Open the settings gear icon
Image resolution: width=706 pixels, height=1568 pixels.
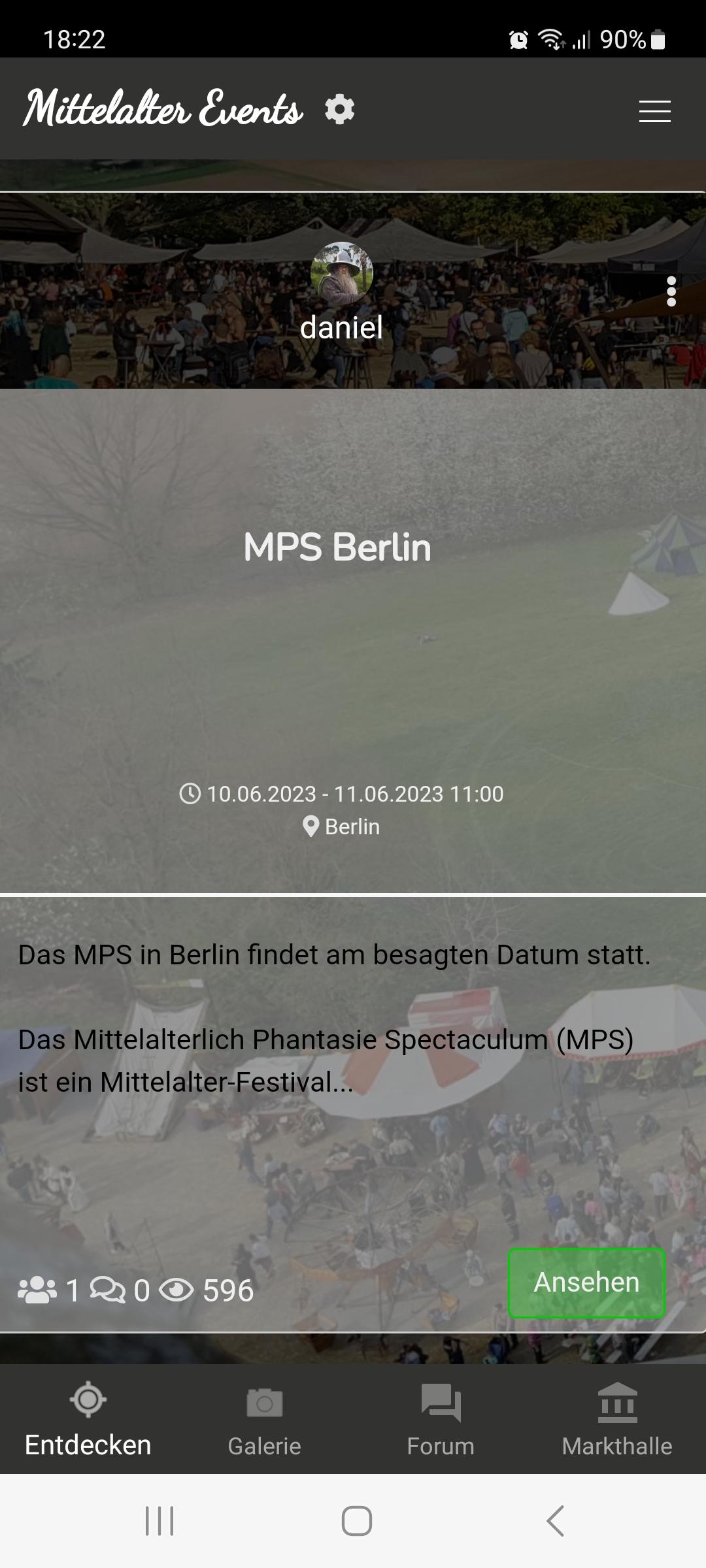pos(339,109)
